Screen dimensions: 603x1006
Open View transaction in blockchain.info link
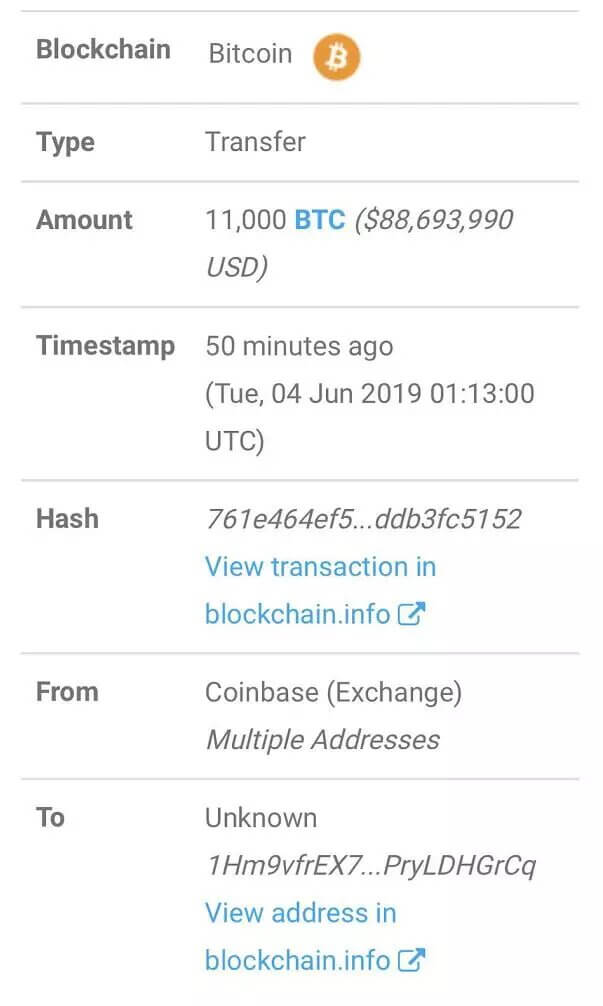click(x=320, y=590)
